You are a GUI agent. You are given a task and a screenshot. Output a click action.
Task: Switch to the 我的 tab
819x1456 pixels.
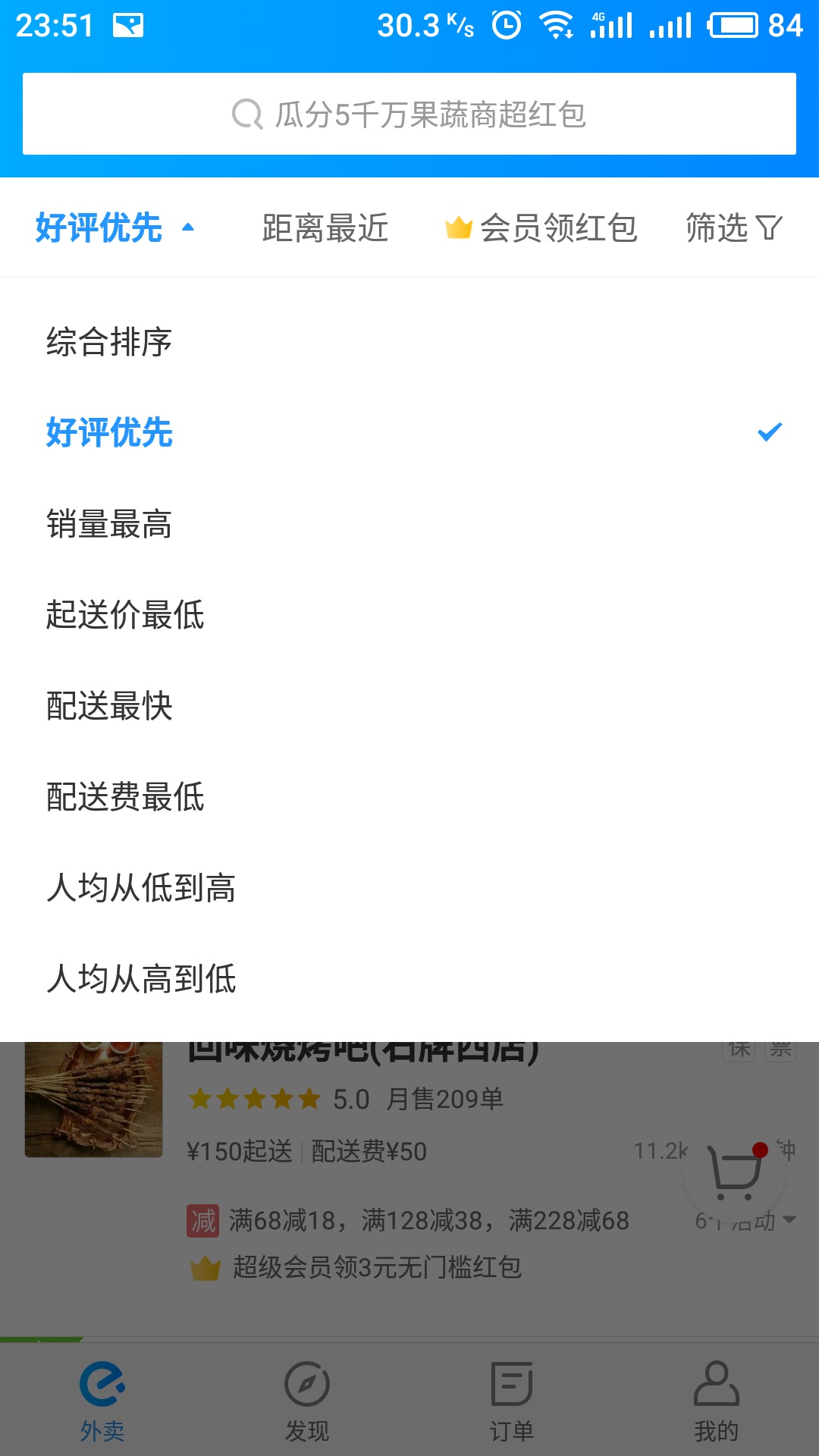pyautogui.click(x=717, y=1401)
